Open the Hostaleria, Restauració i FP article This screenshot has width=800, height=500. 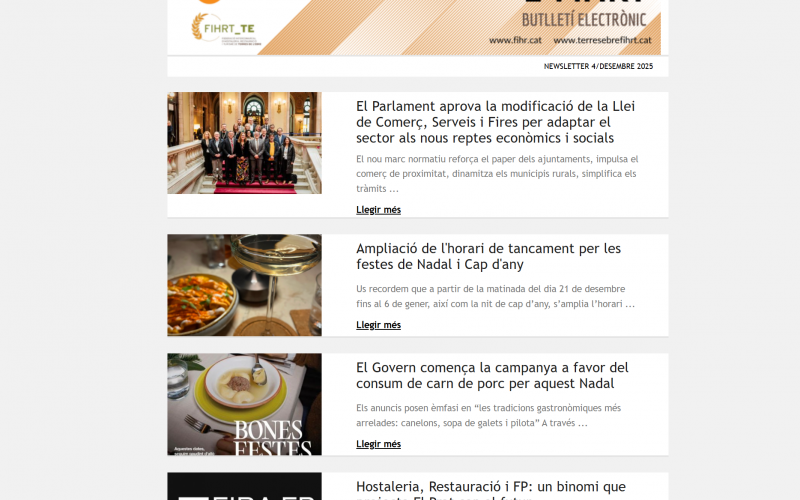click(x=490, y=487)
